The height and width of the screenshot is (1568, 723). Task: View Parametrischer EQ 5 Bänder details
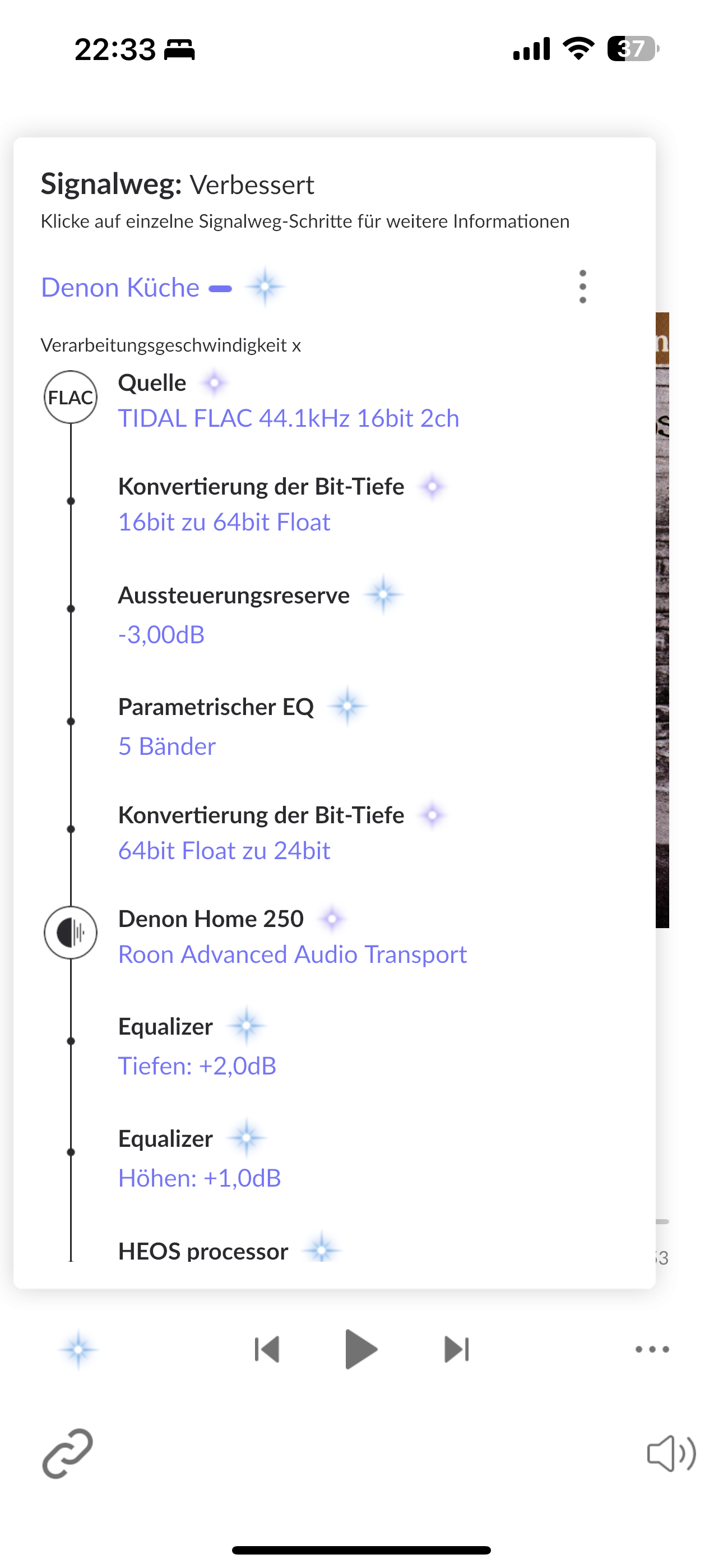click(x=242, y=726)
